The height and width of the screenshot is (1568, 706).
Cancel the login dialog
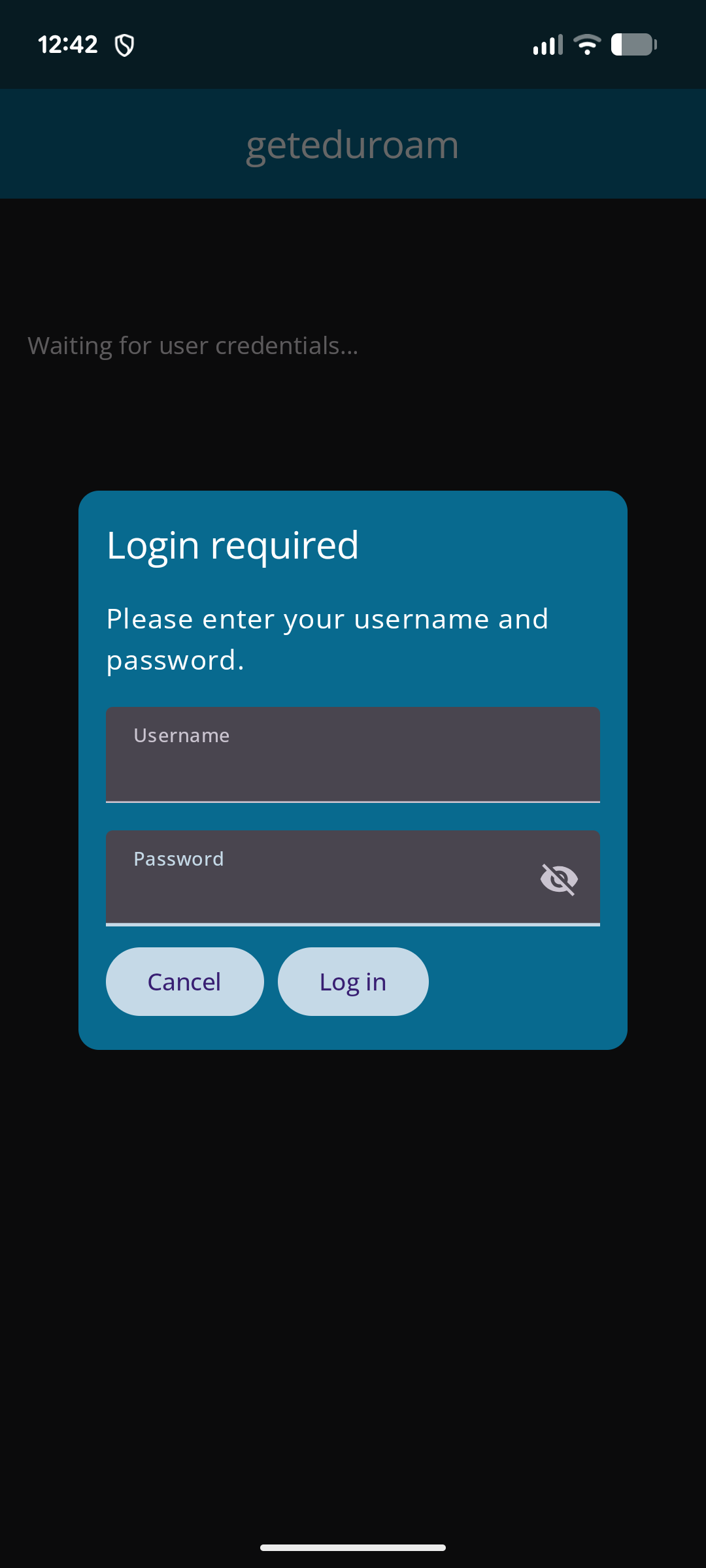click(185, 981)
